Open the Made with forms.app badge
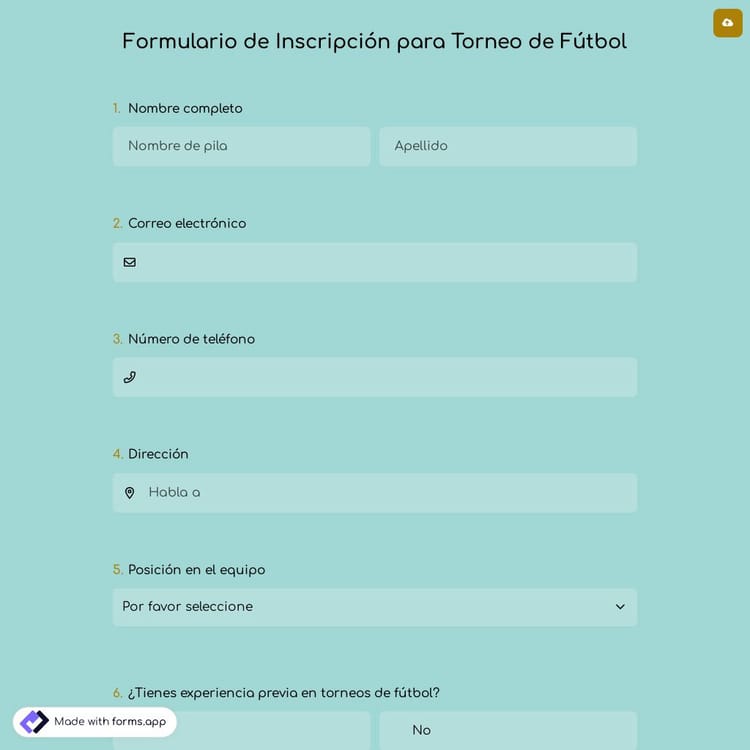The image size is (750, 750). (95, 722)
